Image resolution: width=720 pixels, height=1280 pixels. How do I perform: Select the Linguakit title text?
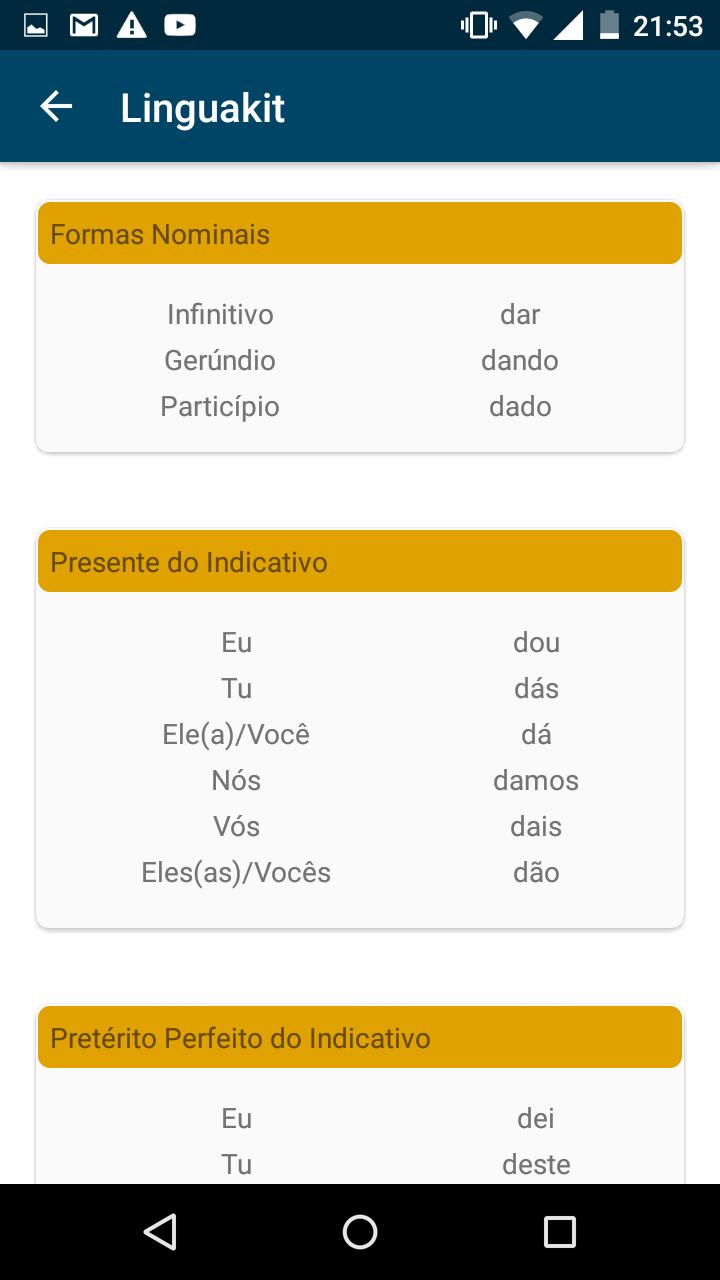coord(202,106)
